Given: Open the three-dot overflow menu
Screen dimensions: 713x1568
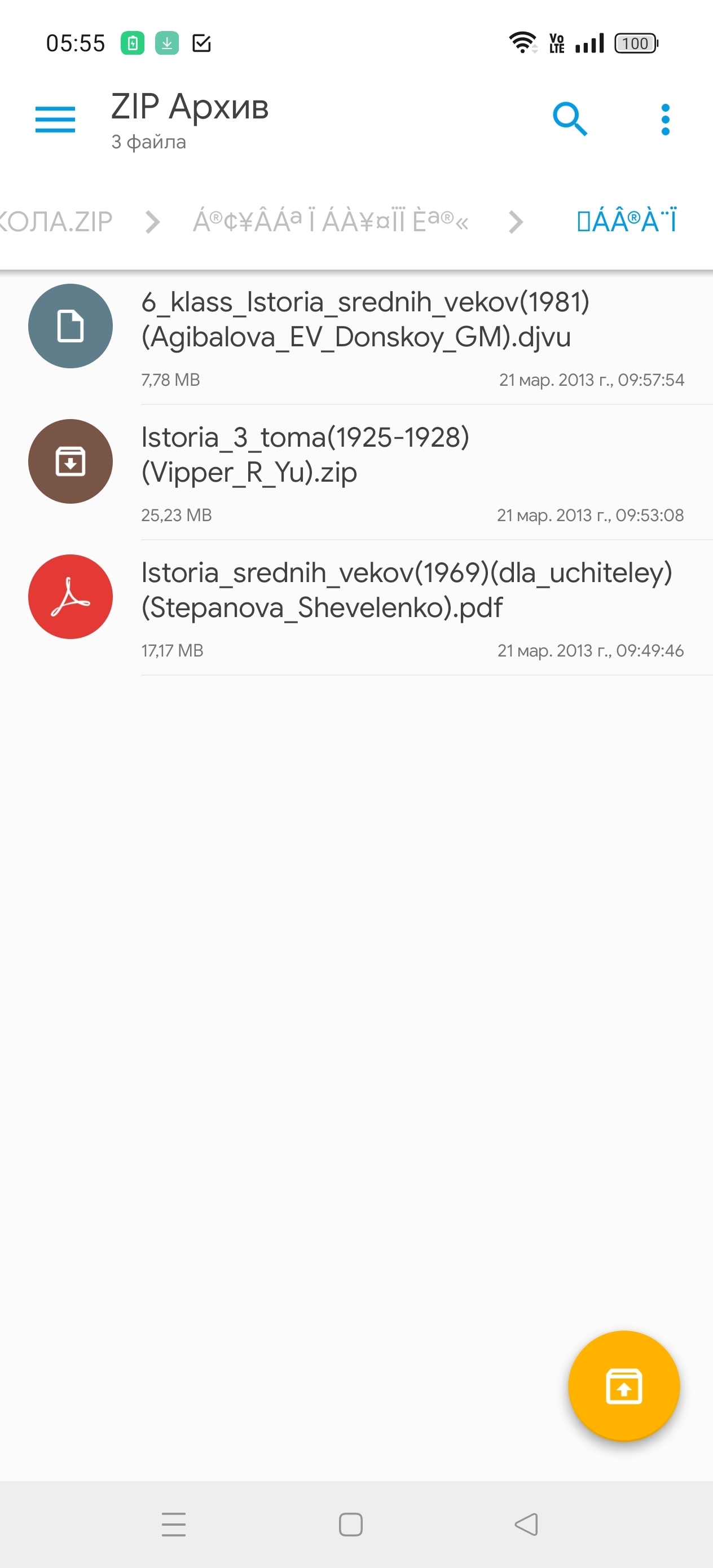Looking at the screenshot, I should [665, 118].
